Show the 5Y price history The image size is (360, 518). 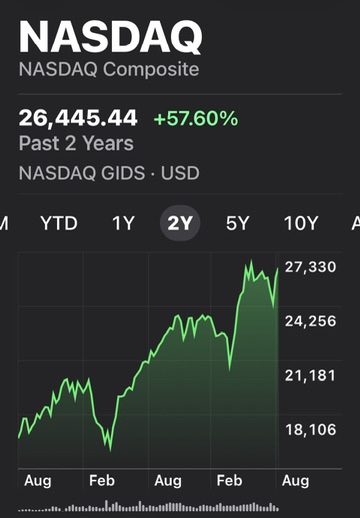coord(237,223)
